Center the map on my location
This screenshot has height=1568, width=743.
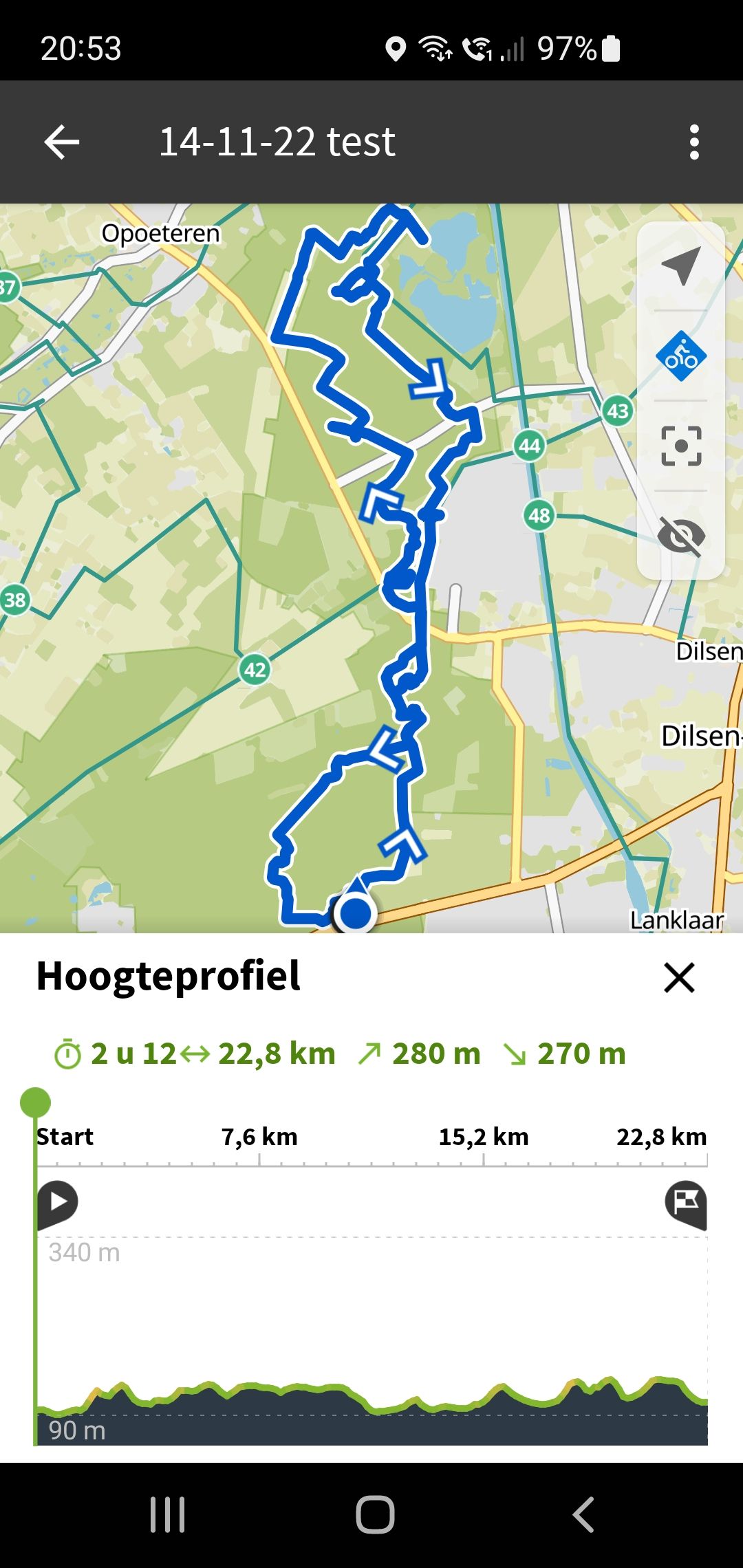680,266
